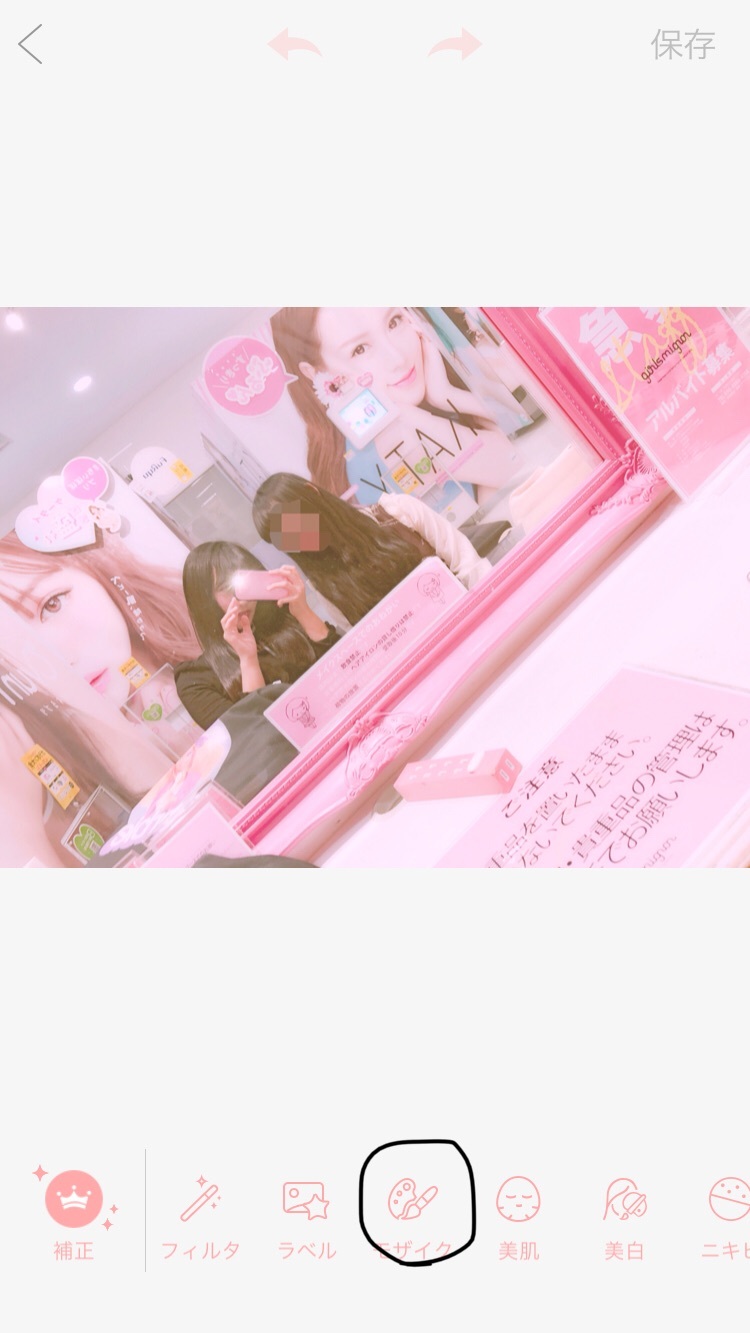Undo the last edit
Viewport: 750px width, 1333px height.
click(295, 45)
